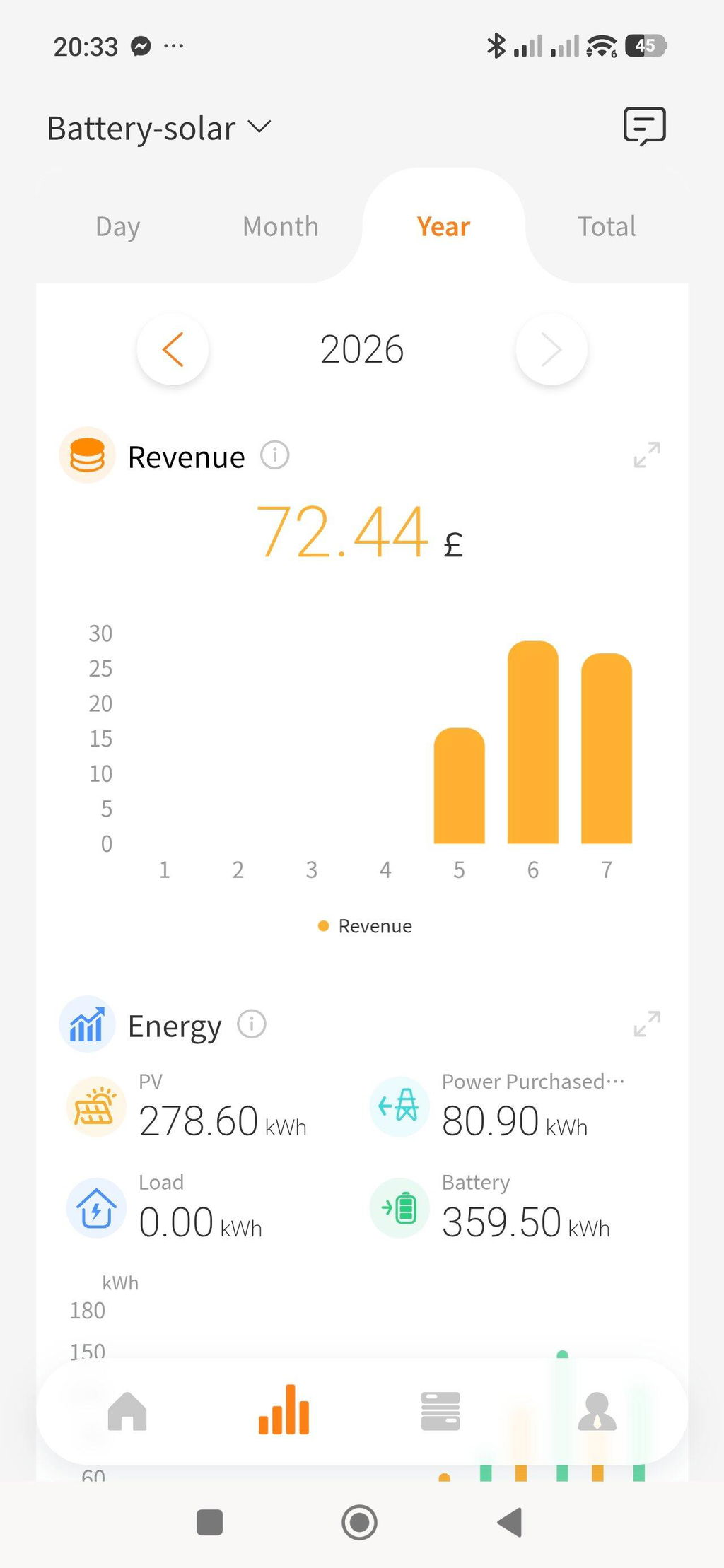Open the profile tab in bottom navigation
Viewport: 724px width, 1568px height.
[597, 1411]
